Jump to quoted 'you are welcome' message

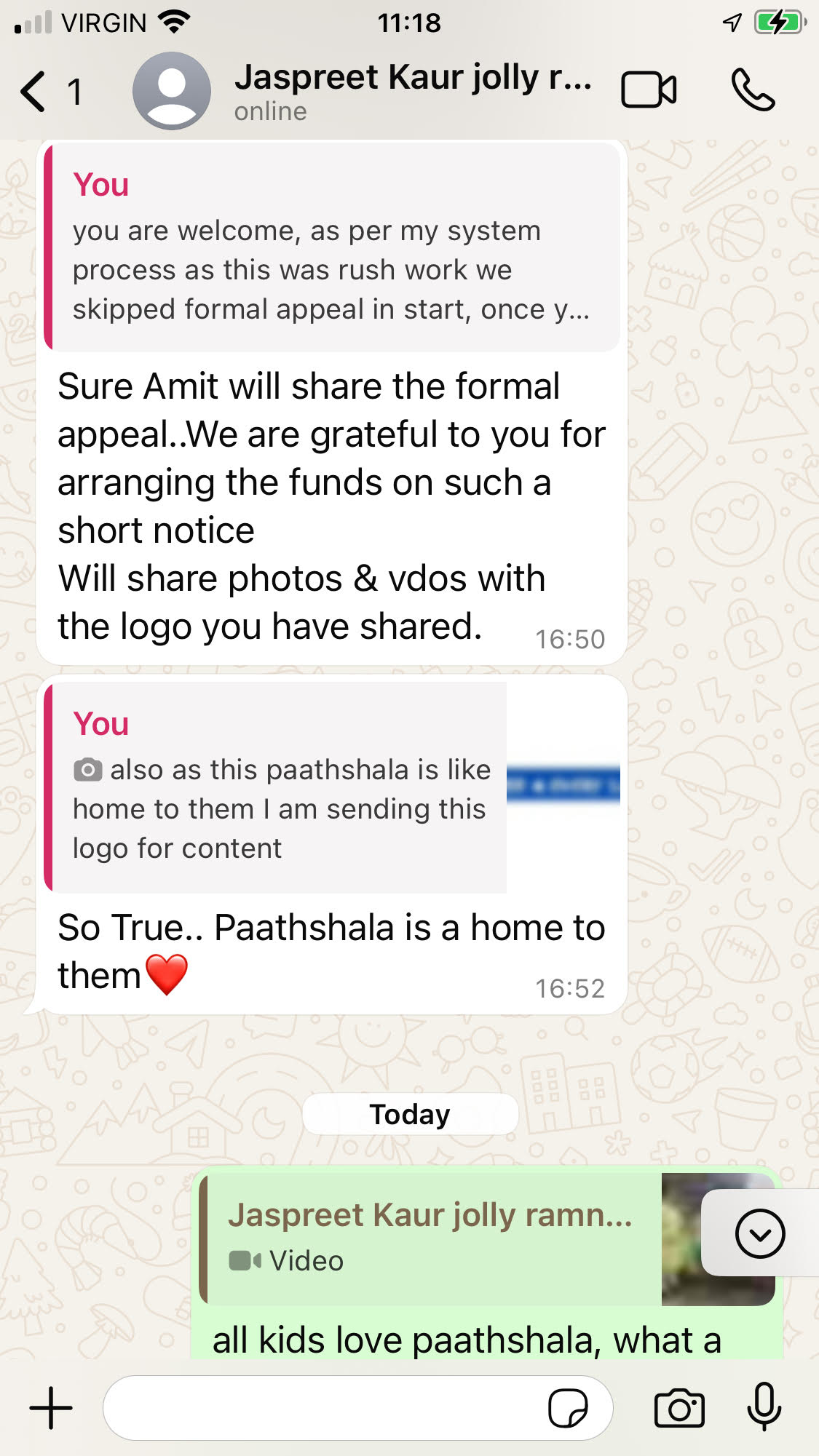pyautogui.click(x=332, y=247)
